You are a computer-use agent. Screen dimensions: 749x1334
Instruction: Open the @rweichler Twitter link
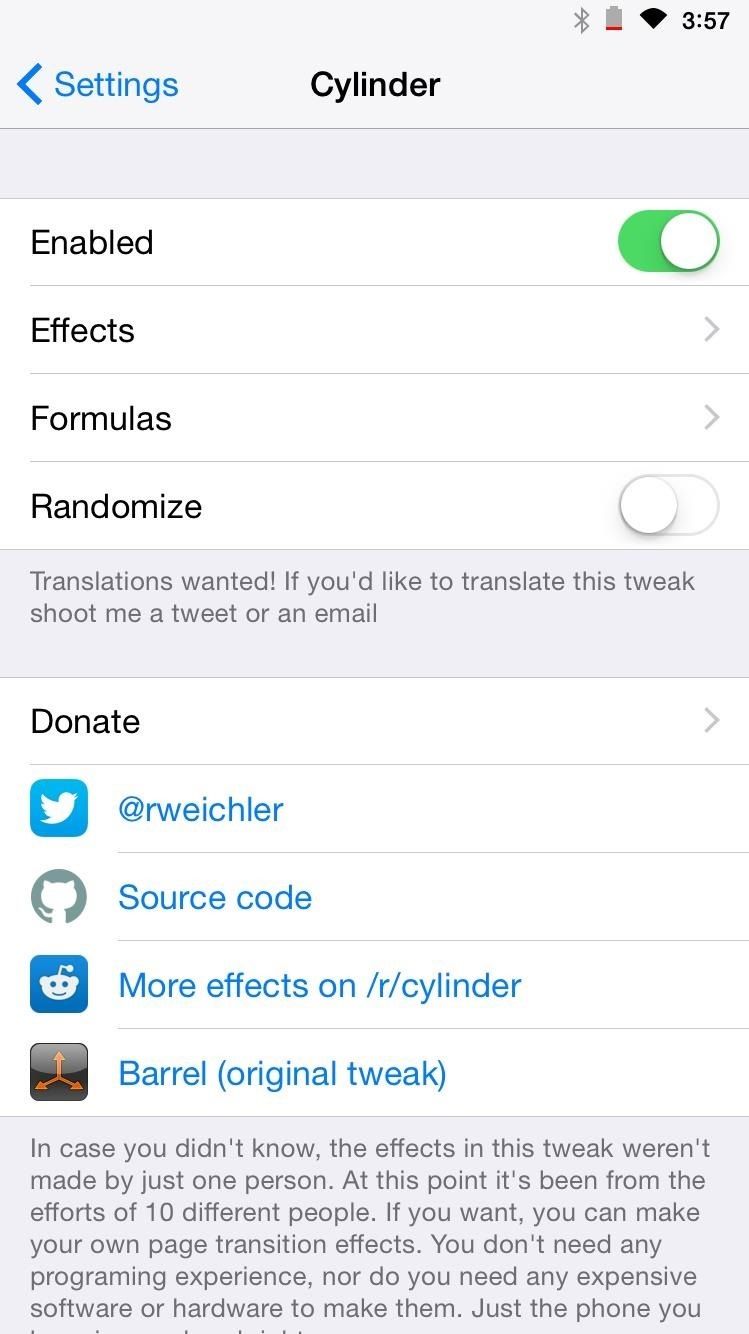pos(201,809)
